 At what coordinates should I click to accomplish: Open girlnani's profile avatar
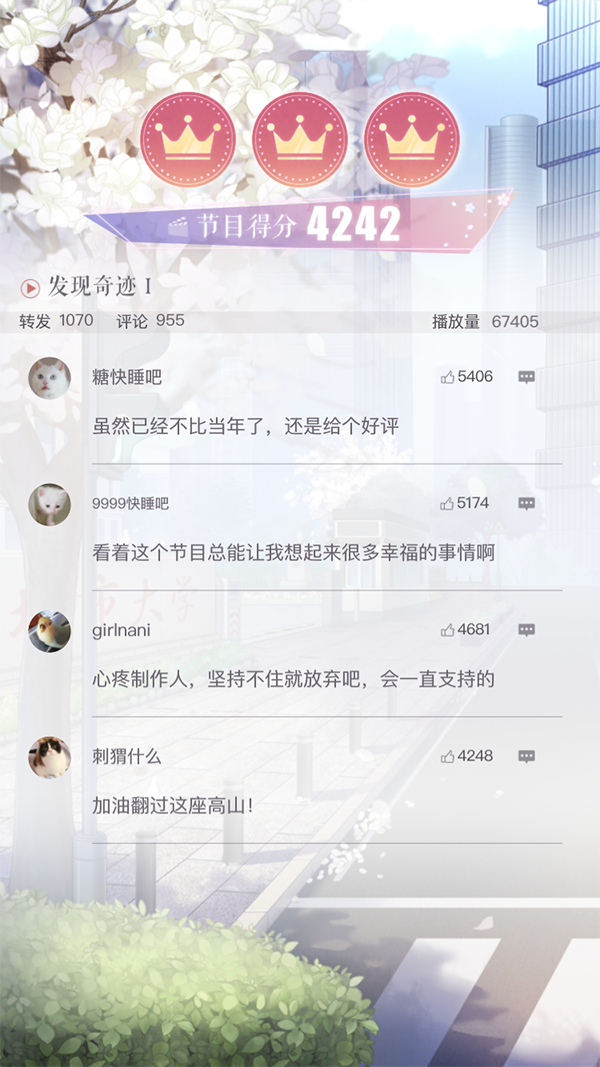pos(49,631)
